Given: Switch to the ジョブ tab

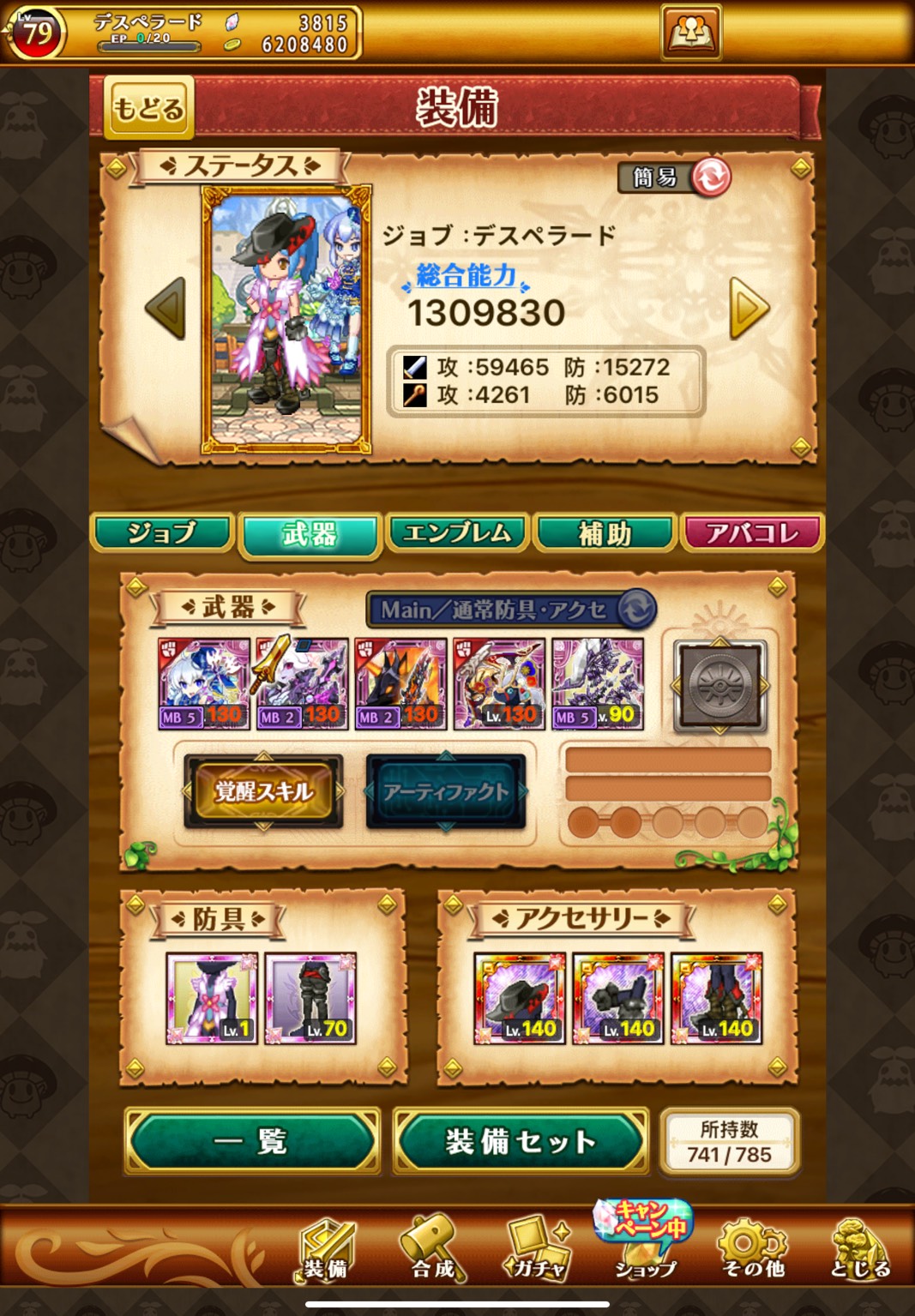Looking at the screenshot, I should coord(162,533).
